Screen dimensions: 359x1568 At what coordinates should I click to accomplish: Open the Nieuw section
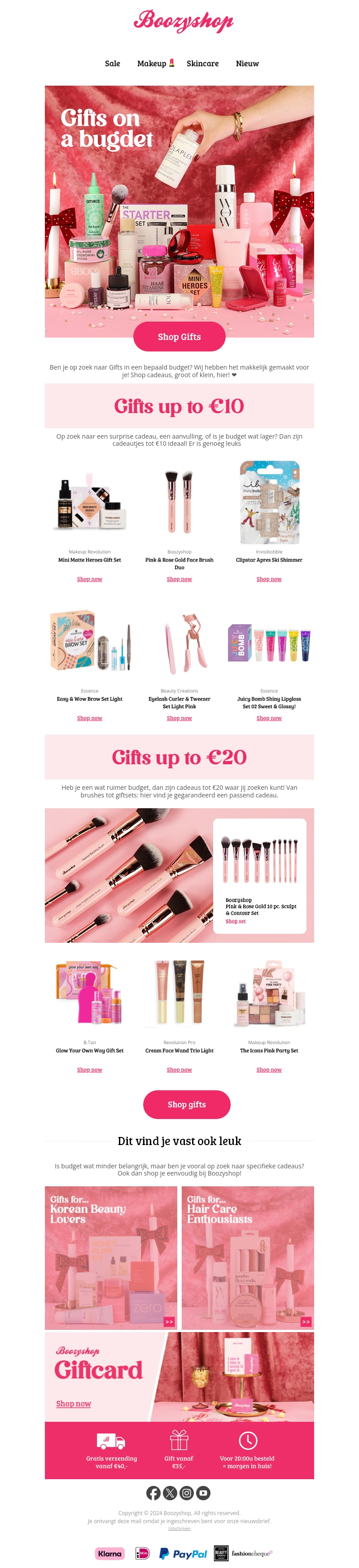247,63
